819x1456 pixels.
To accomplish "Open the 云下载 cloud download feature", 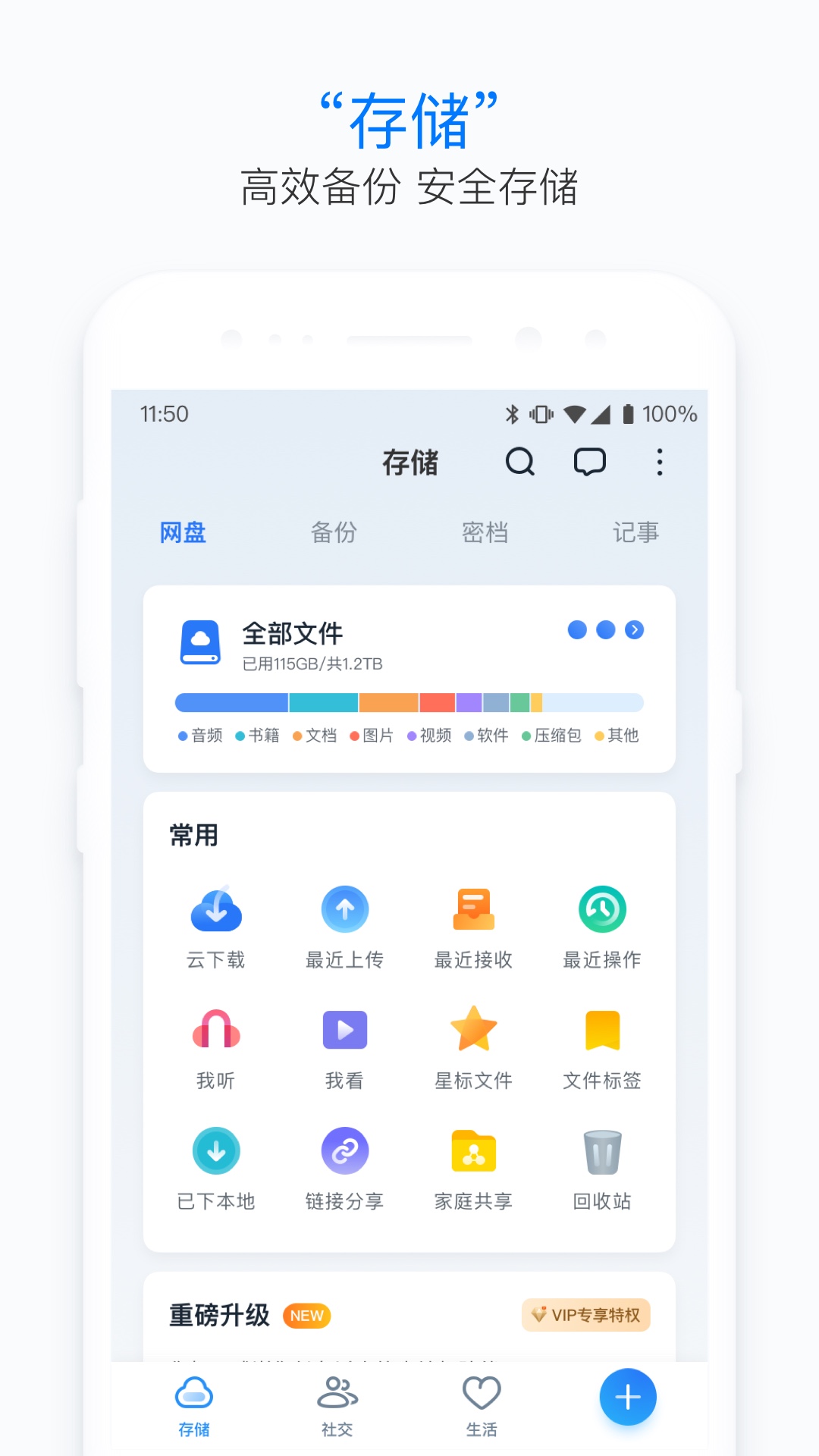I will click(216, 909).
